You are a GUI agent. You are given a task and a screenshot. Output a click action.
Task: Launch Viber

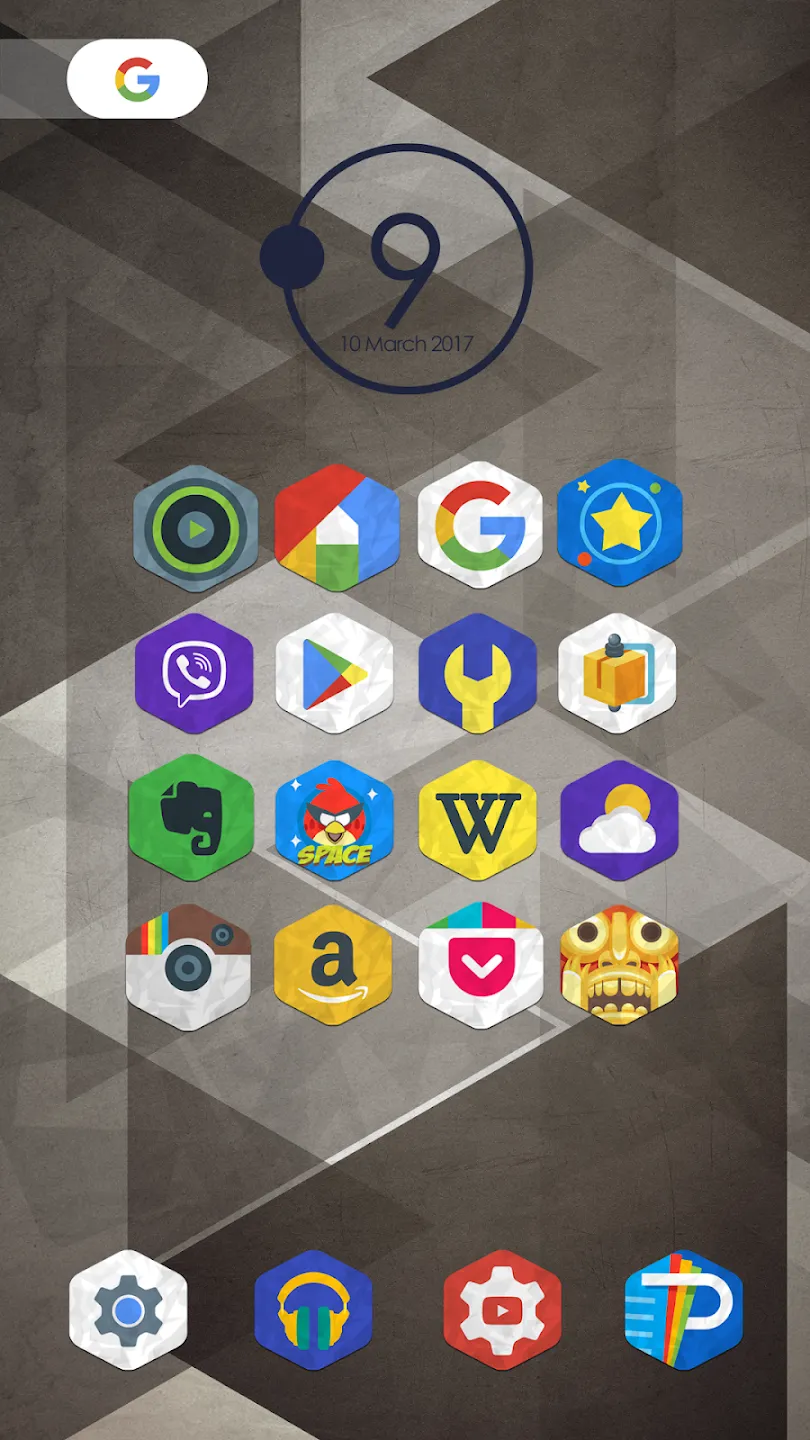pos(194,673)
